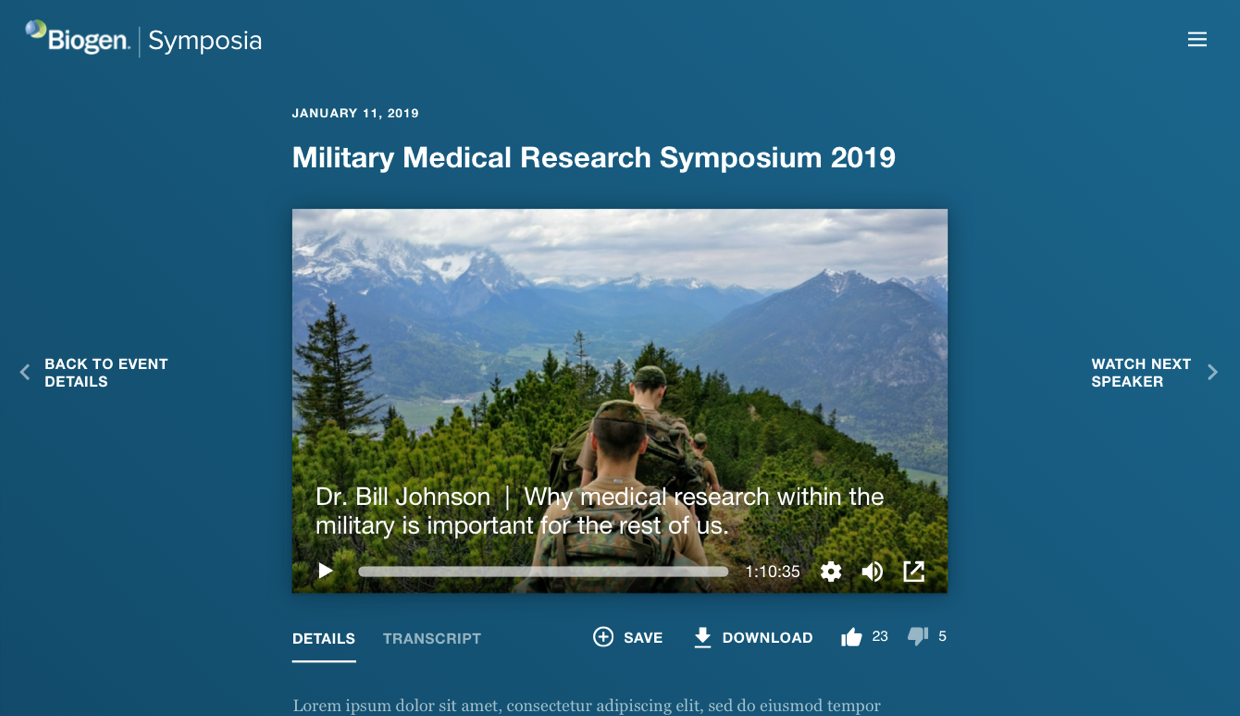Open the hamburger menu
Screen dimensions: 1240x716
tap(1197, 39)
